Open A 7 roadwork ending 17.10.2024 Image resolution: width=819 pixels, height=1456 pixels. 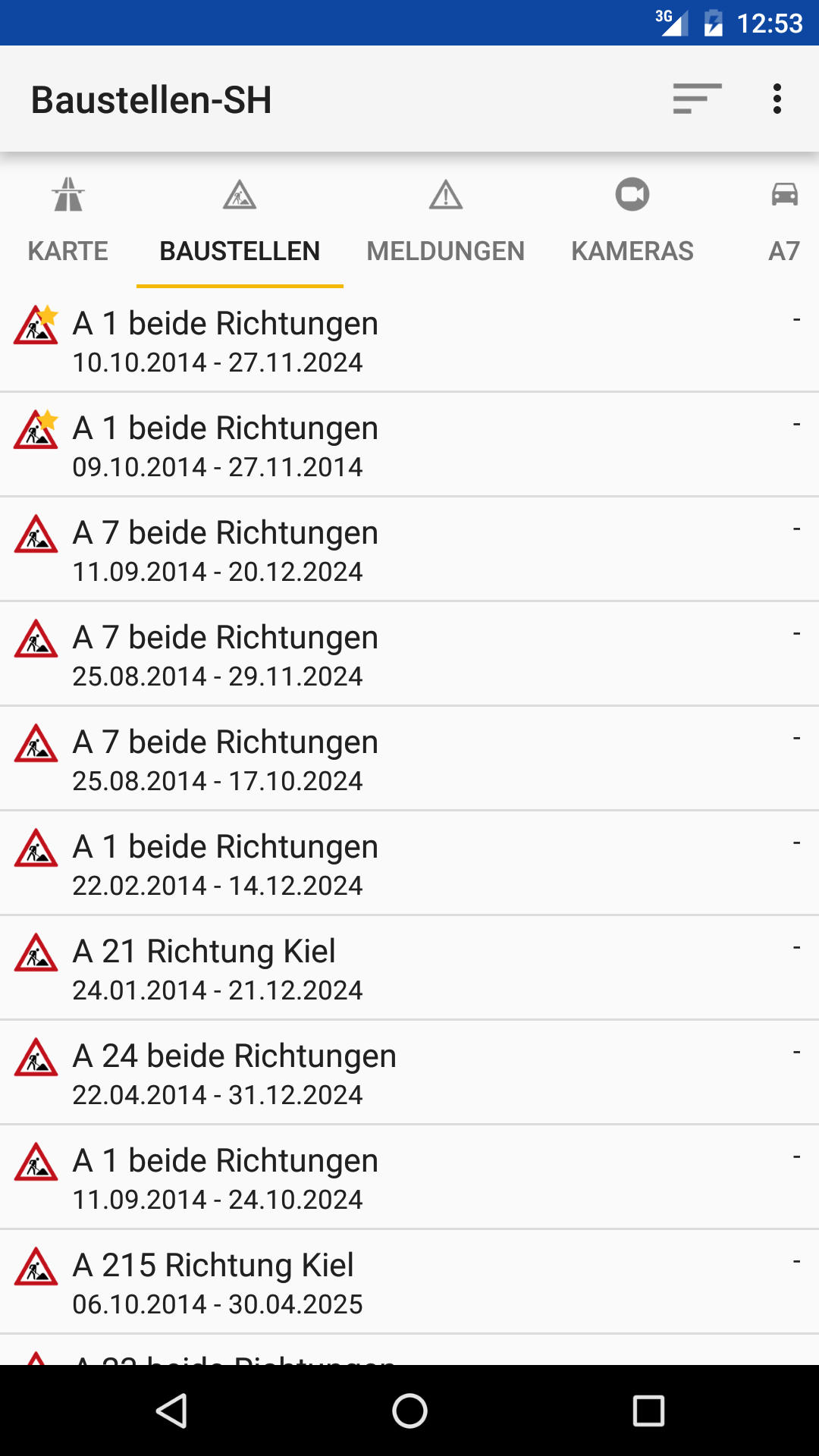coord(409,759)
